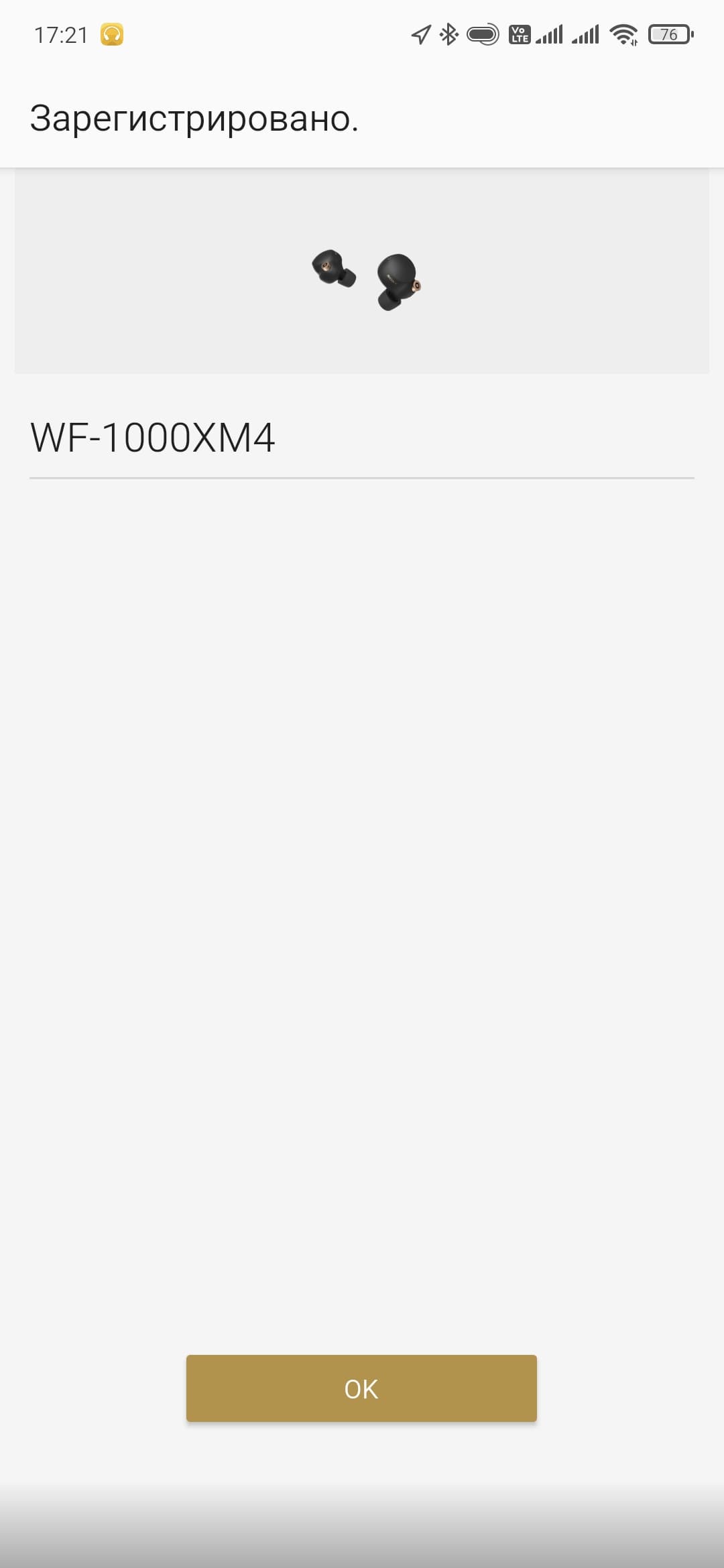Confirm registration with the OK button
The image size is (724, 1568).
(x=361, y=1388)
